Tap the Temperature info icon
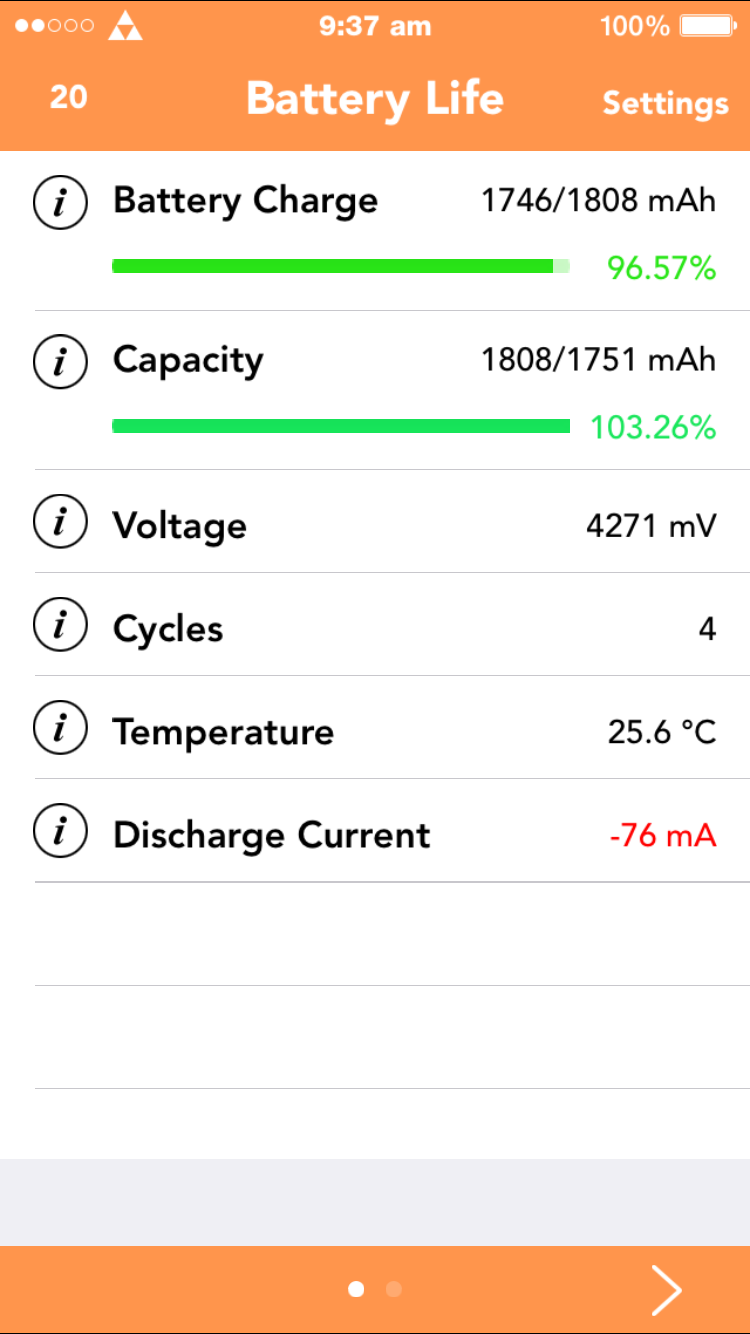Screen dimensions: 750x1334 click(x=60, y=731)
